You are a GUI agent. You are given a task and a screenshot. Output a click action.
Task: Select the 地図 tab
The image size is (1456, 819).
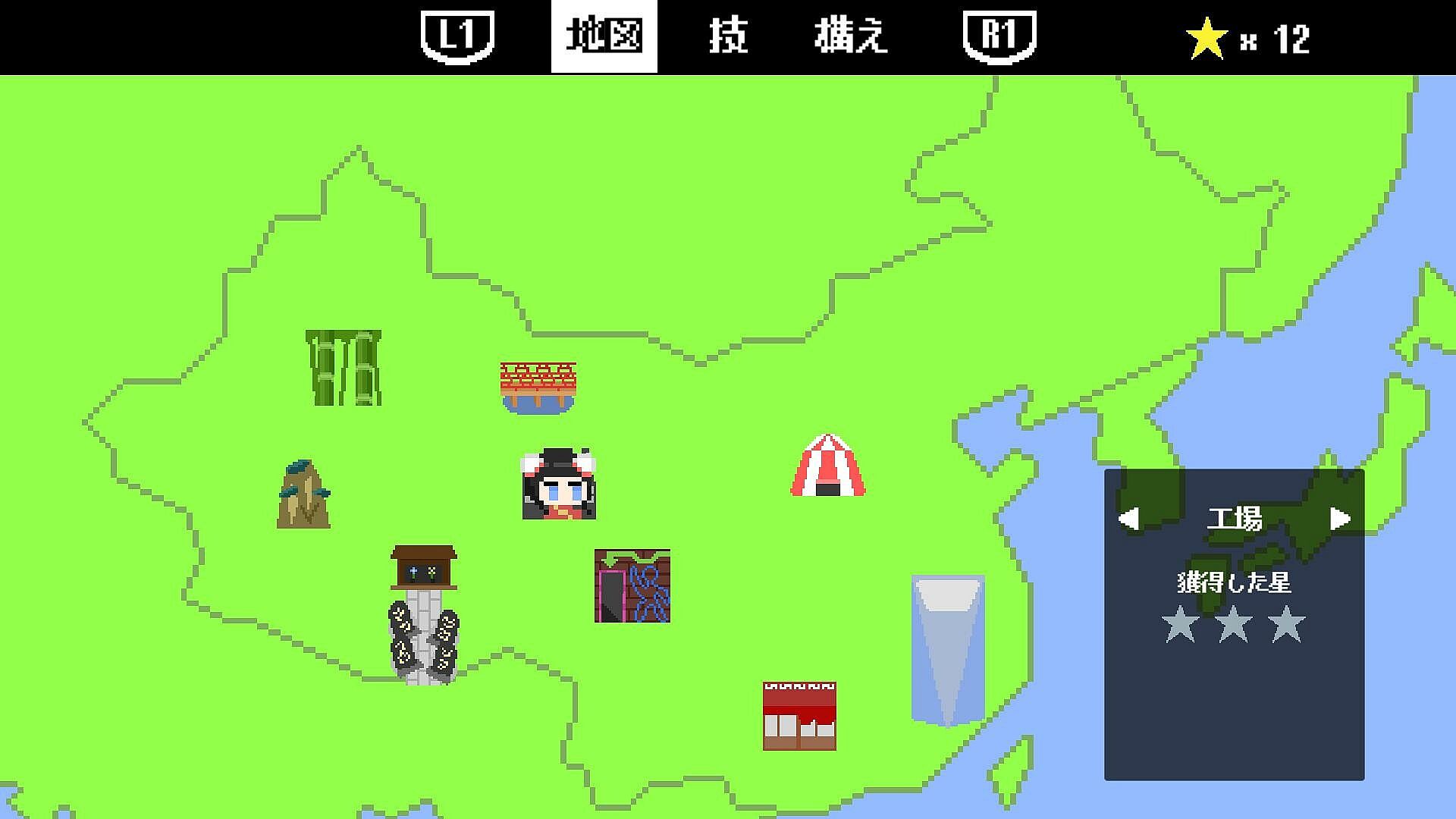(604, 36)
